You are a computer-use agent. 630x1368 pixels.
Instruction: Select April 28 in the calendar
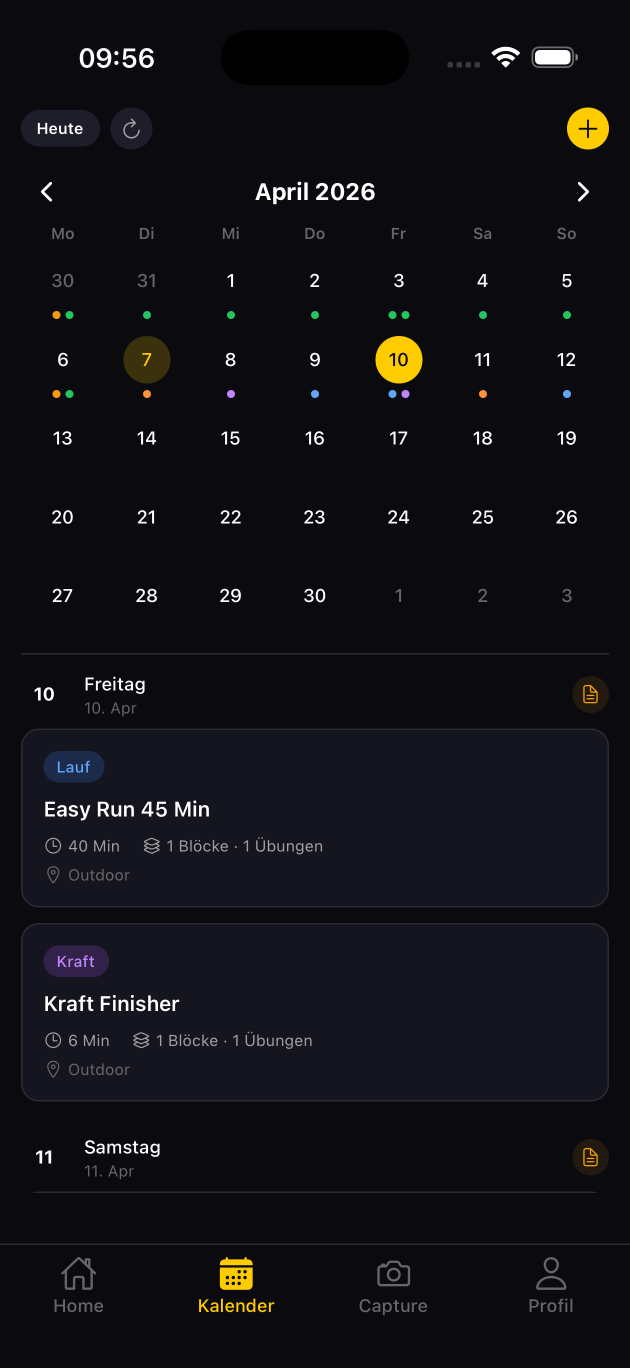tap(147, 596)
